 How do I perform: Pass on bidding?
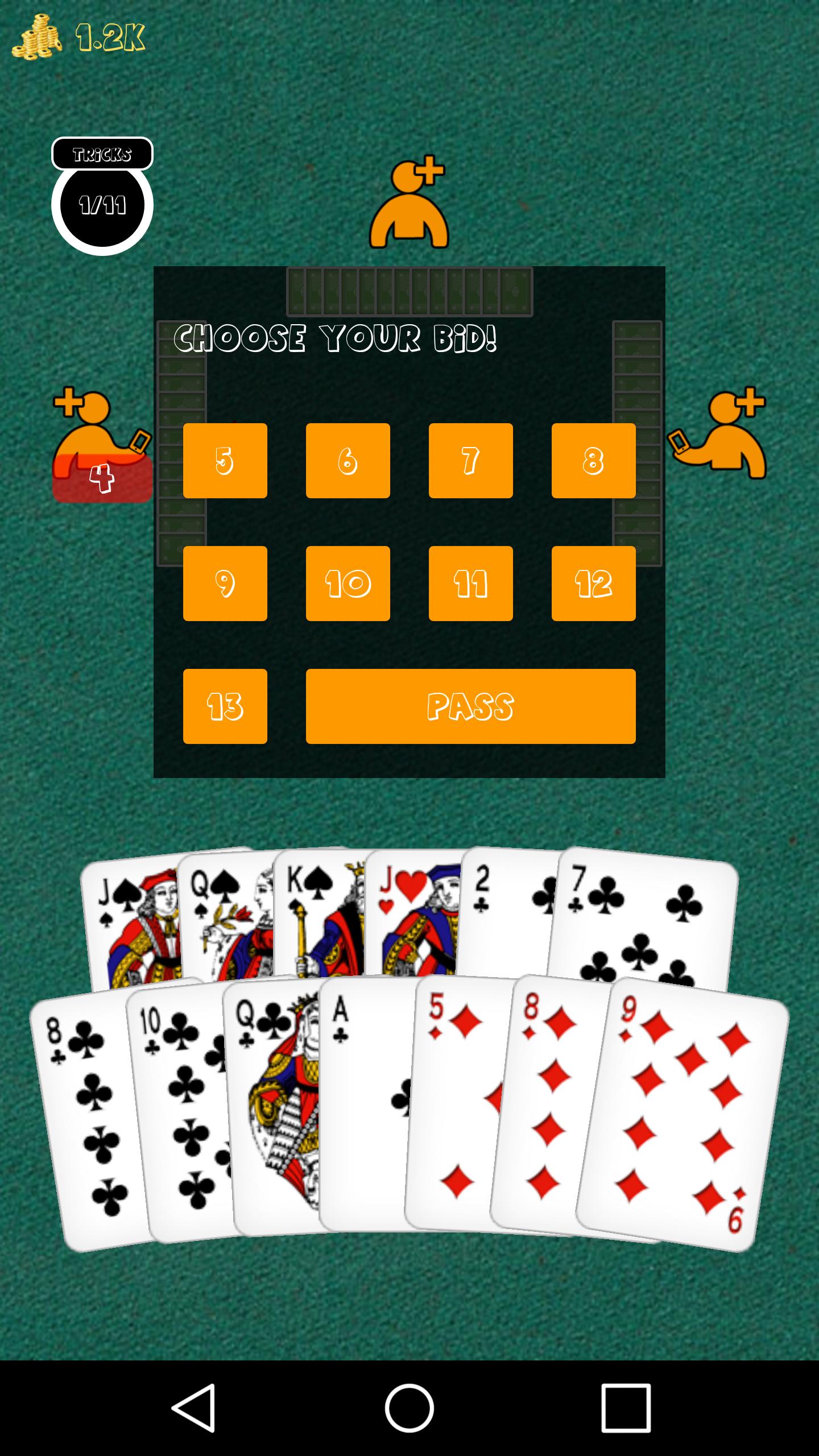[470, 706]
